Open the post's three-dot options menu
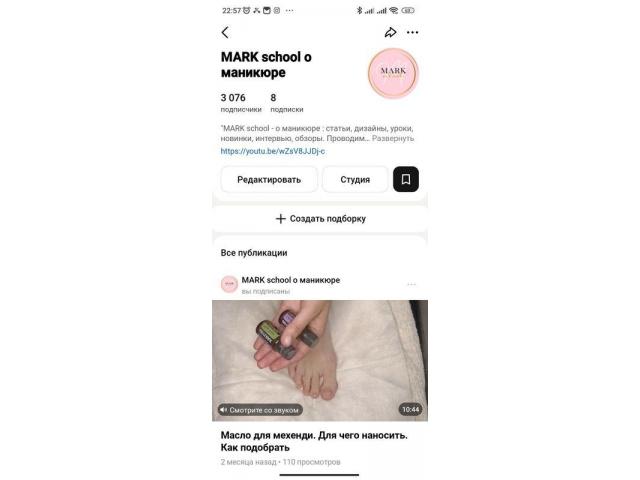 click(411, 285)
